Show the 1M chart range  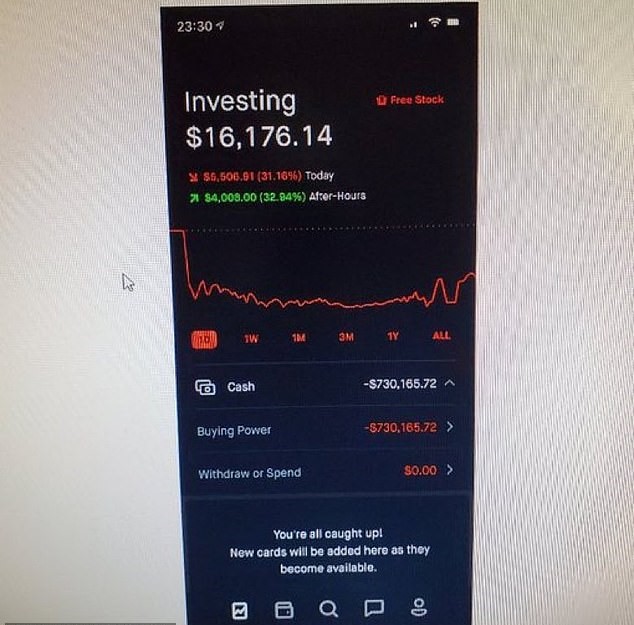click(298, 338)
